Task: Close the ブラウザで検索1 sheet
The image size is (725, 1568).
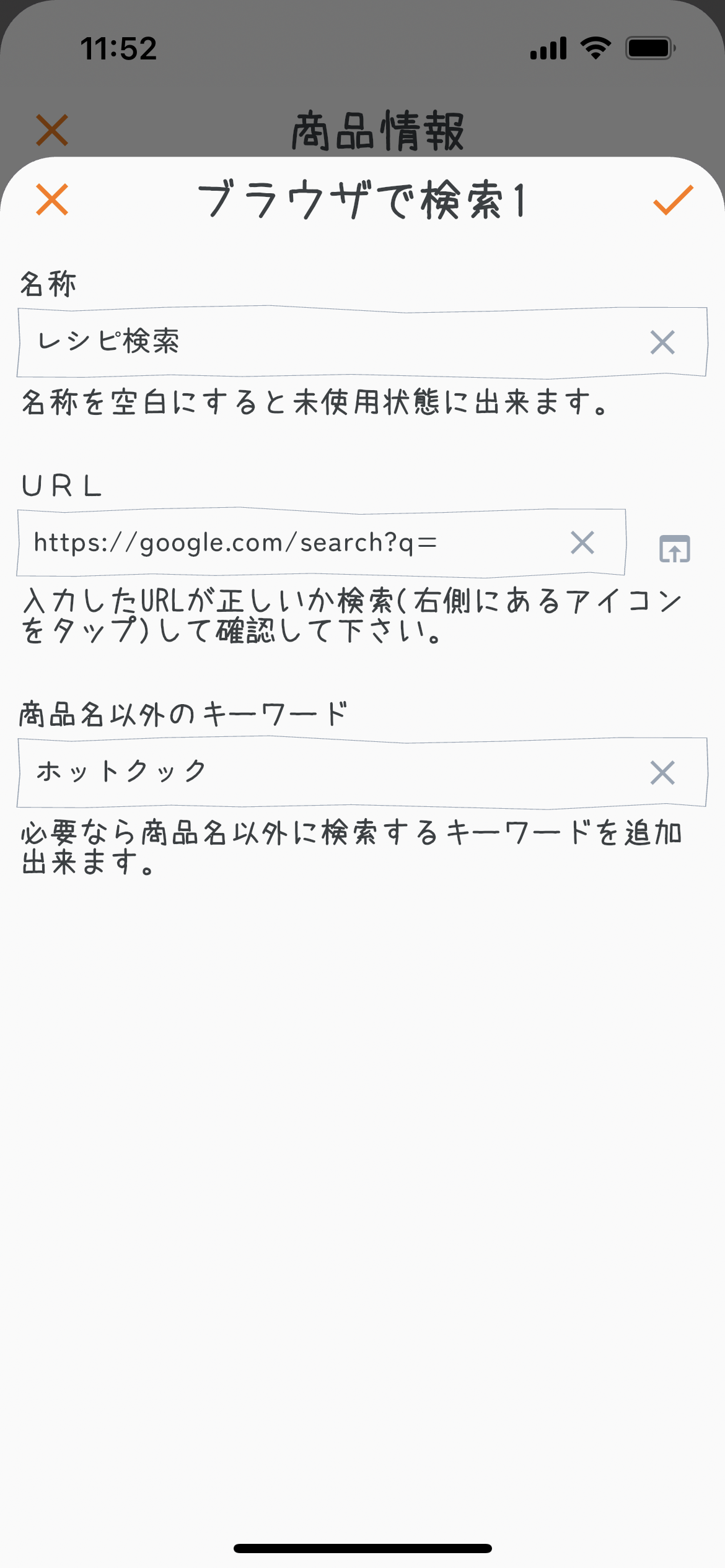Action: [x=52, y=199]
